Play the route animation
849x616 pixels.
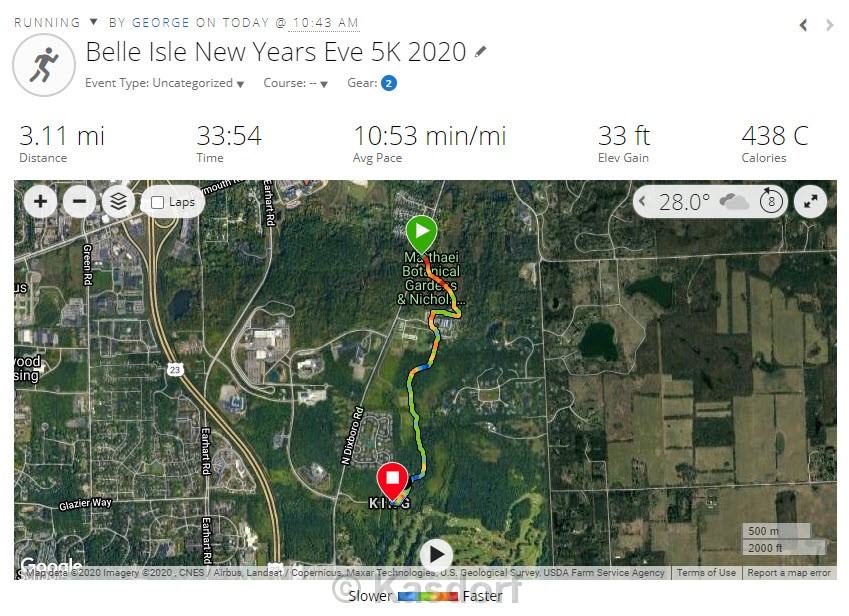pos(435,555)
